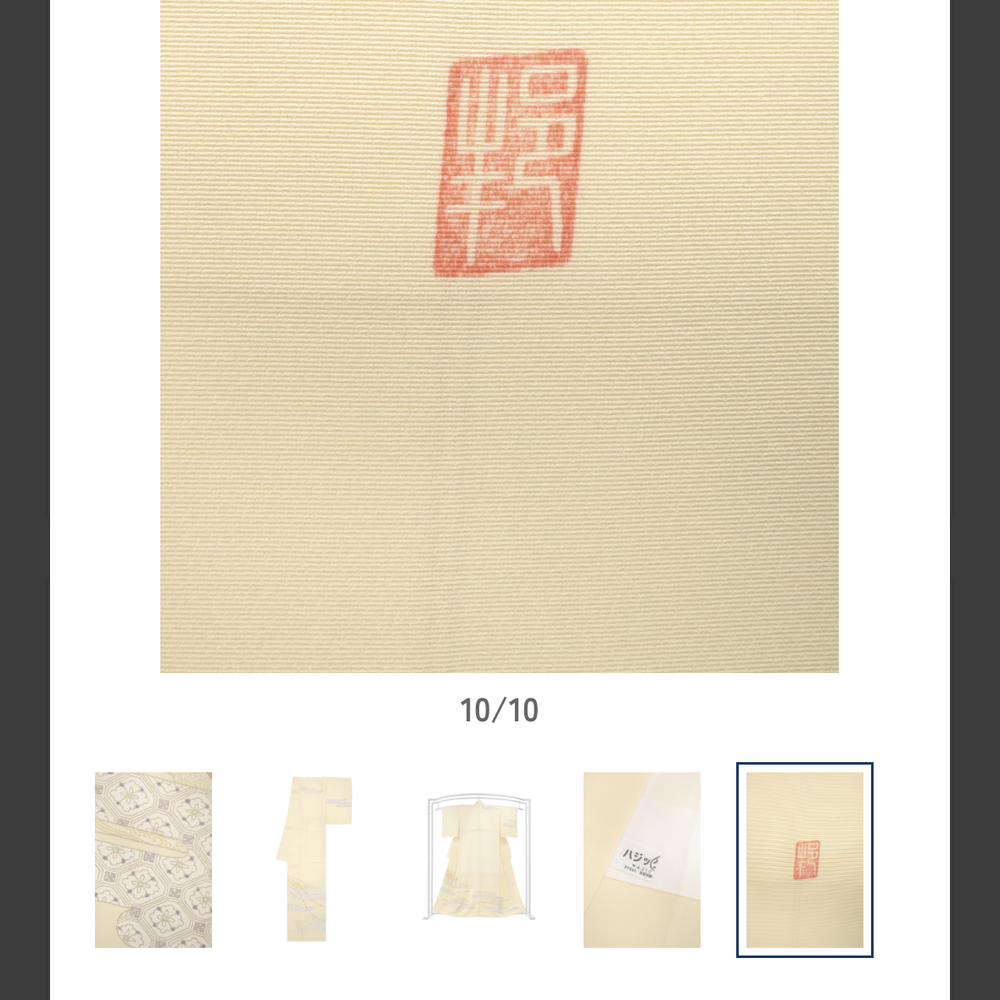Image resolution: width=1000 pixels, height=1000 pixels.
Task: Select the red seal stamp thumbnail
Action: [x=805, y=860]
